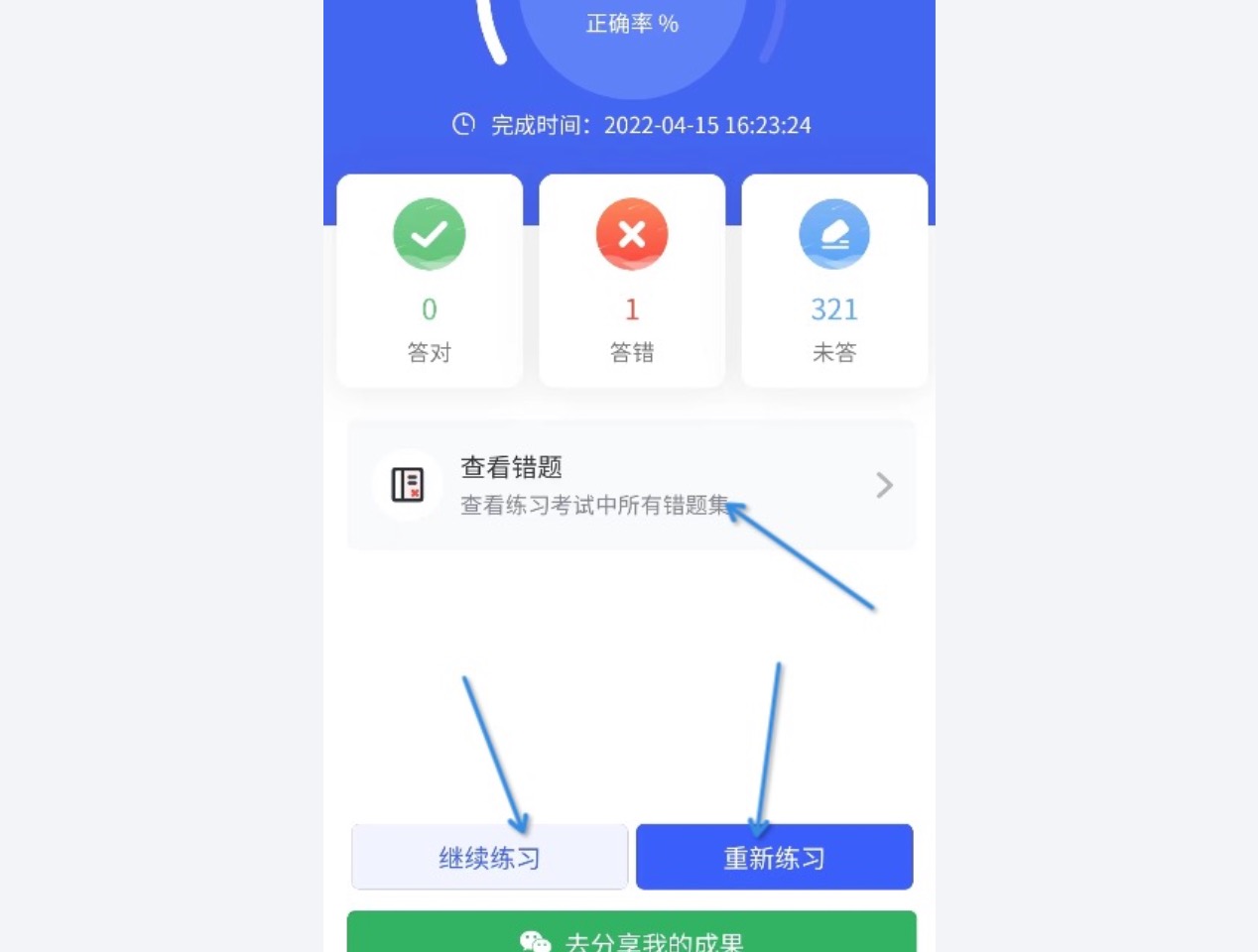1258x952 pixels.
Task: Share results via 去分享我的成果
Action: point(631,934)
